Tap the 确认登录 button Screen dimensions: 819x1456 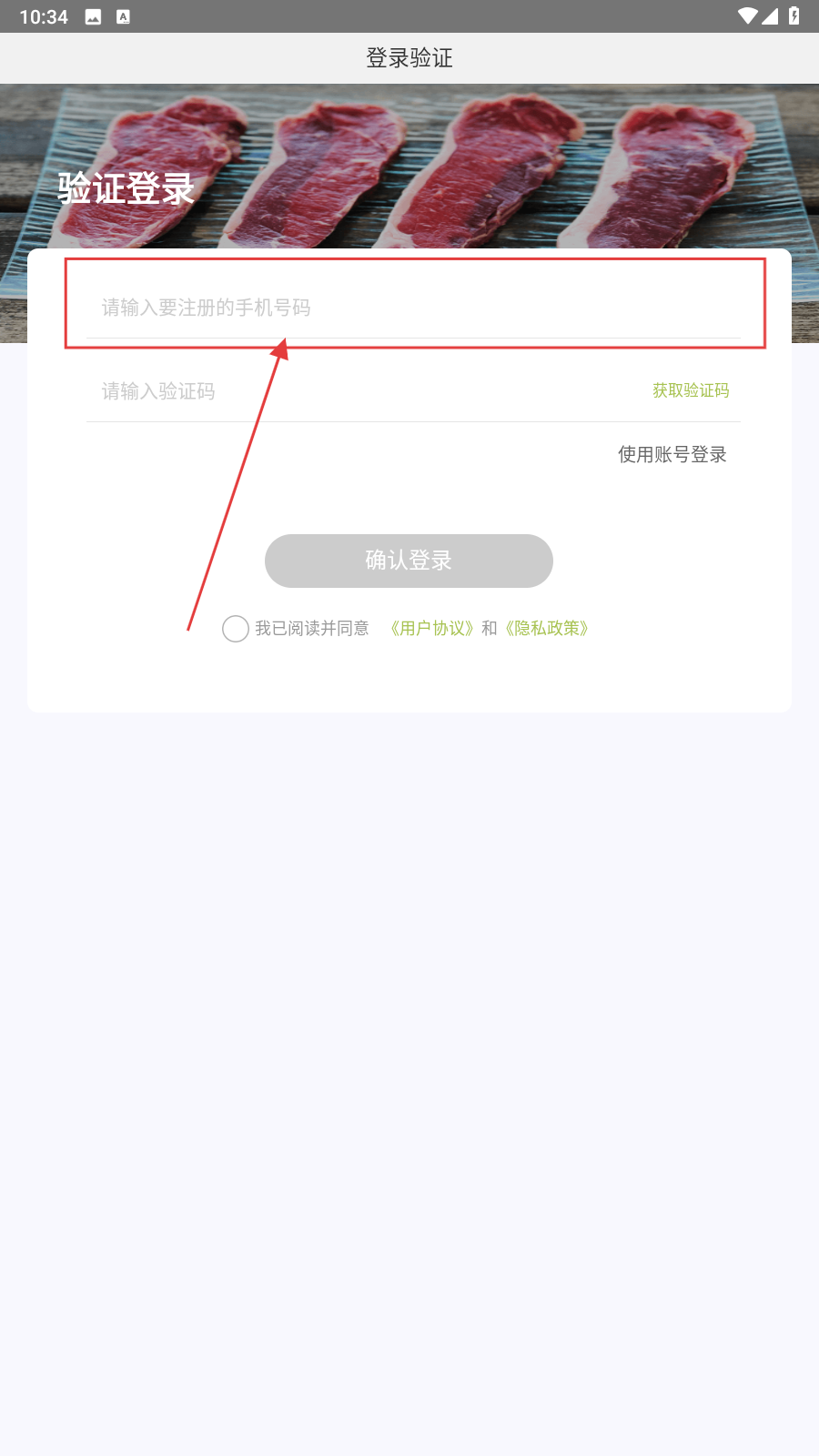click(x=409, y=561)
